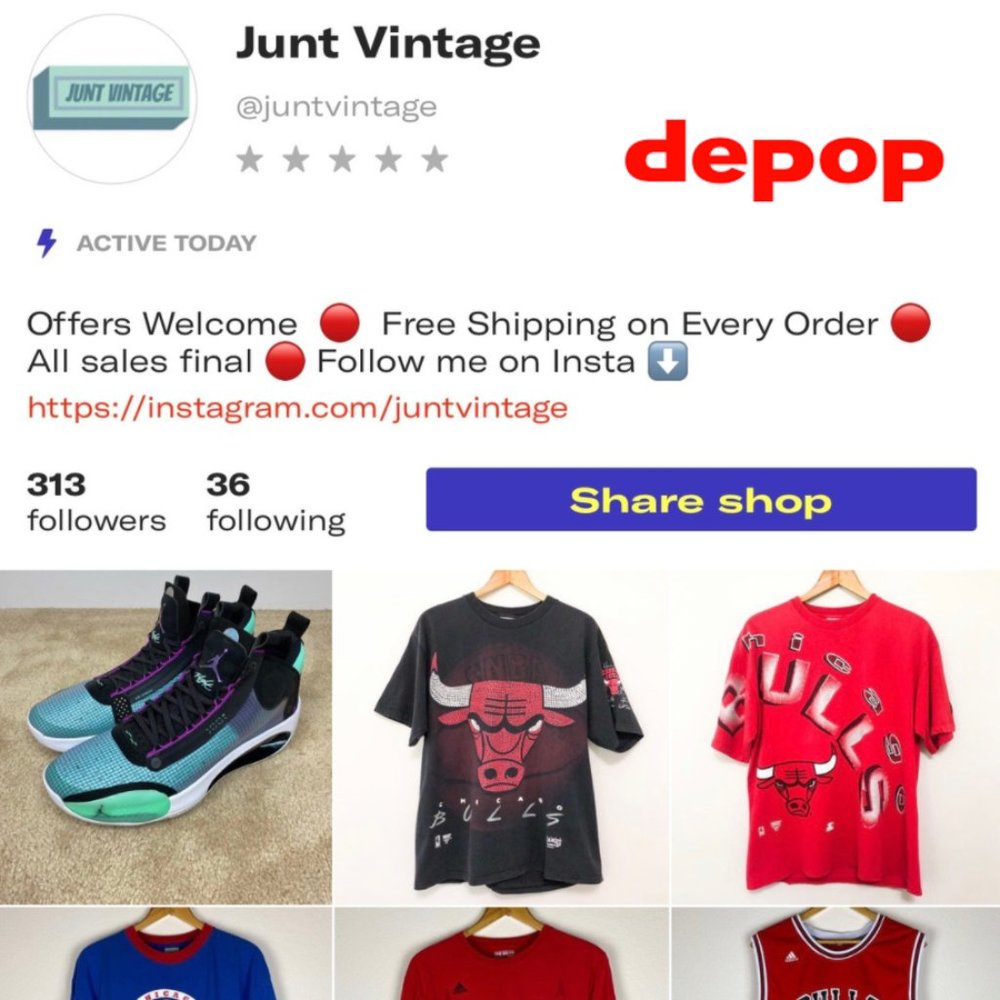This screenshot has width=1000, height=1000.
Task: Open the Junt Vintage profile picture
Action: pos(112,98)
